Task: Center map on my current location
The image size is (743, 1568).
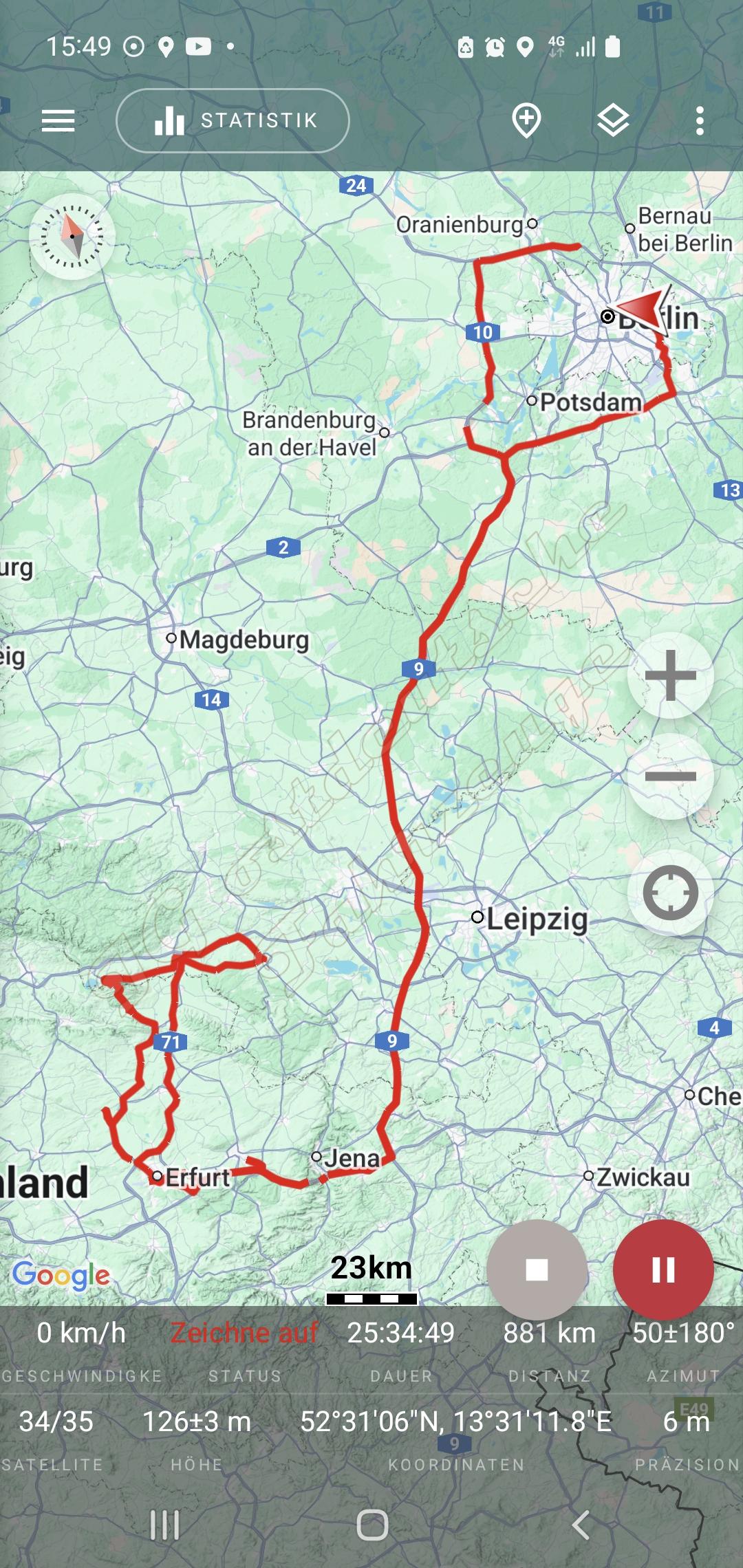Action: pos(670,893)
